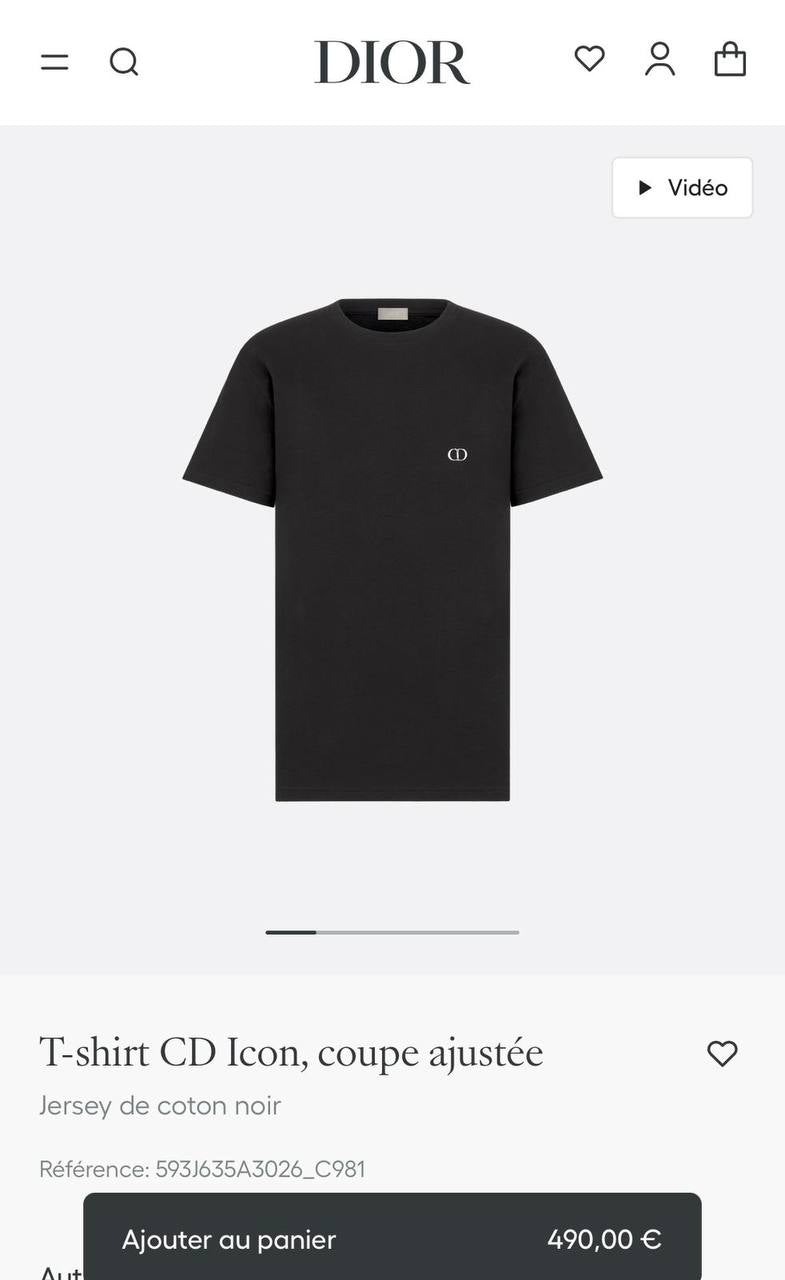View your wishlist via the header heart icon

click(x=590, y=60)
